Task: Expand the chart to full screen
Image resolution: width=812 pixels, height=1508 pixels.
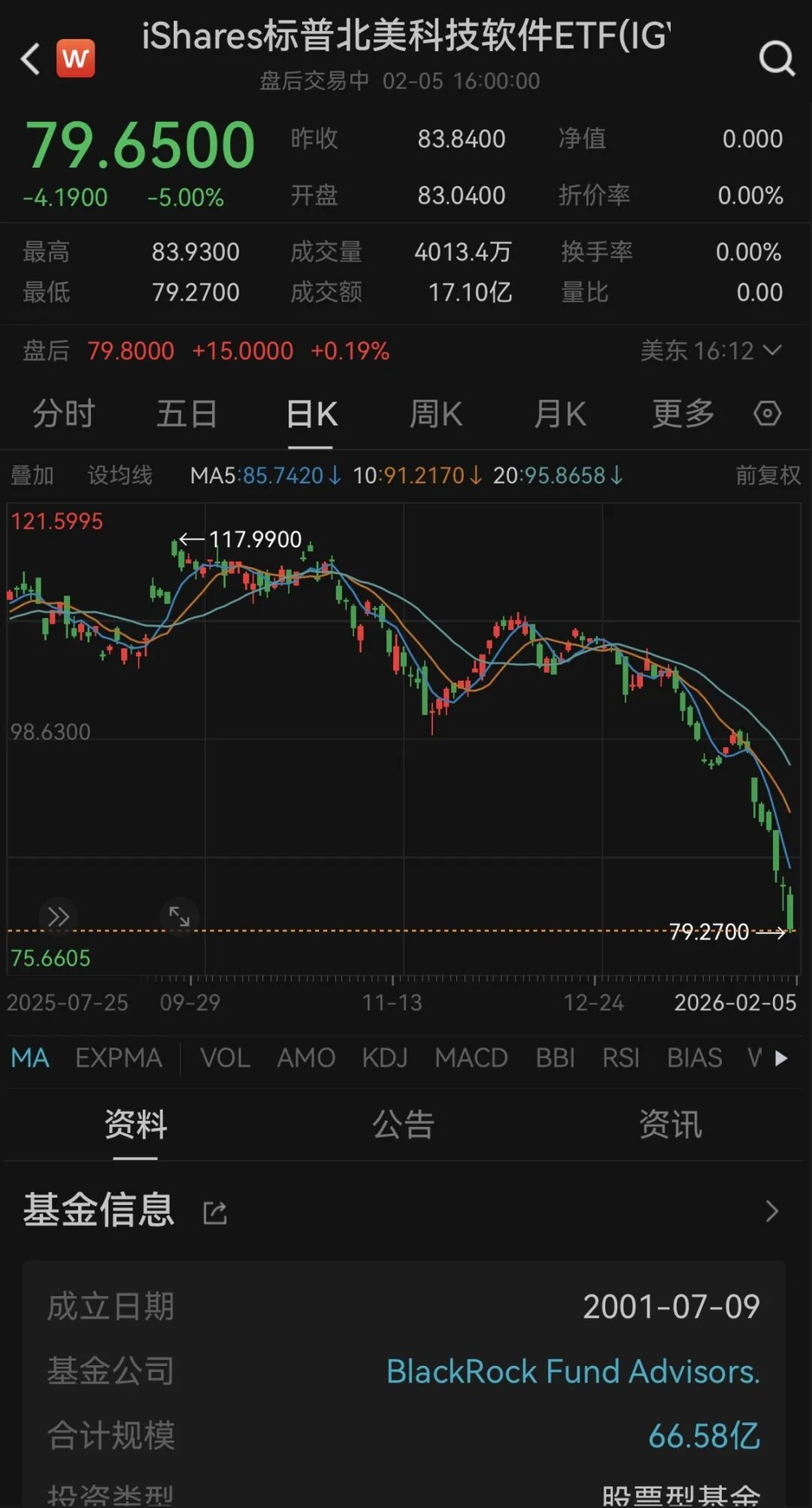Action: coord(179,917)
